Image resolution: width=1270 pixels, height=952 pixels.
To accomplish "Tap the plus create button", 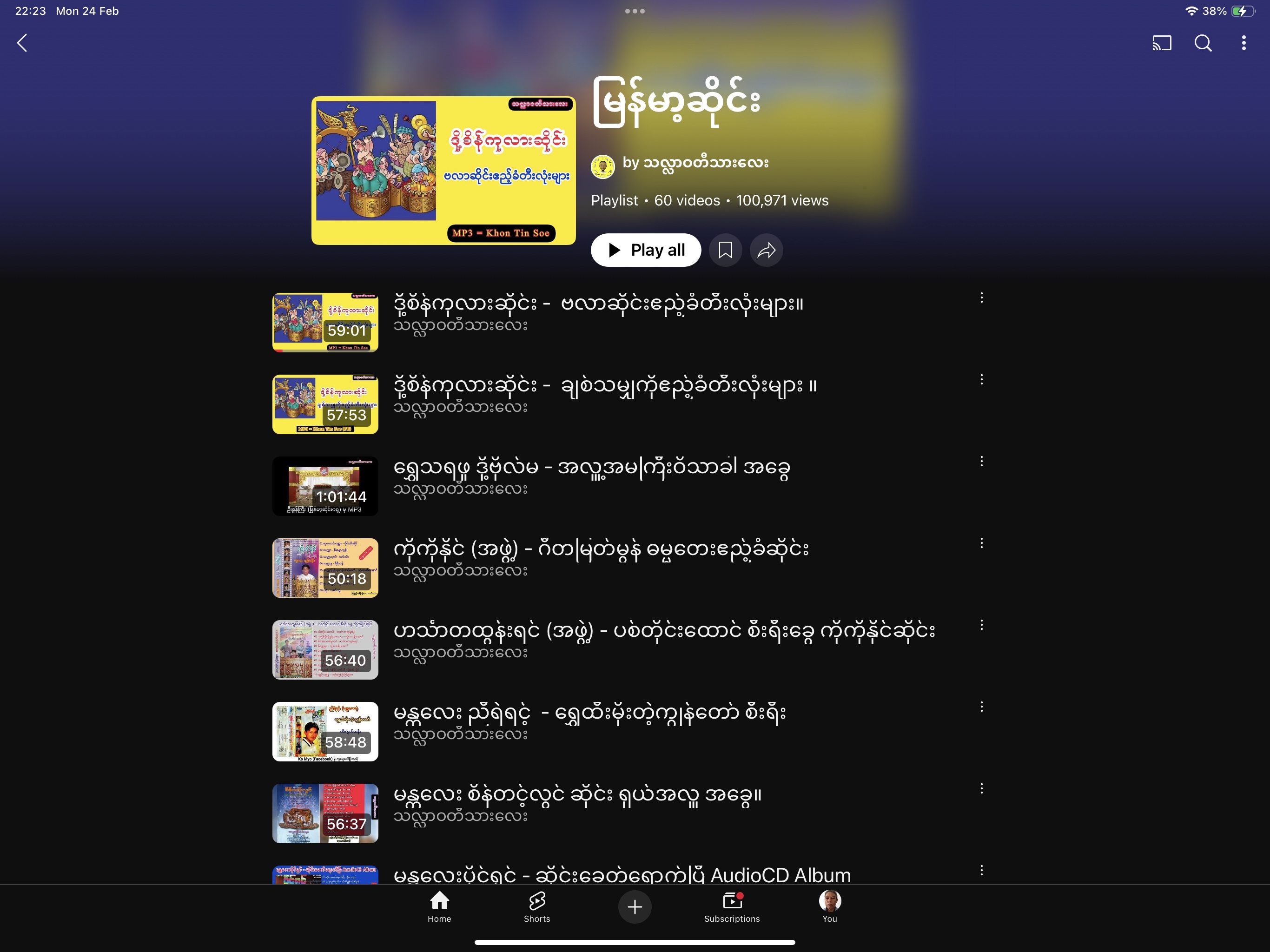I will pyautogui.click(x=635, y=906).
